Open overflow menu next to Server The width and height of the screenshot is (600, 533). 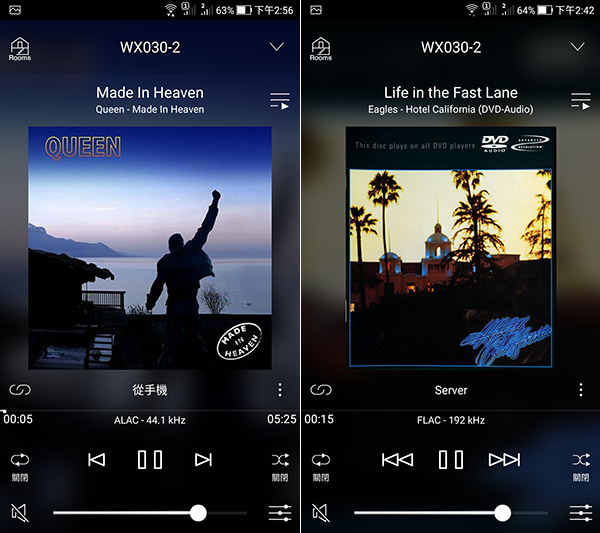(581, 390)
